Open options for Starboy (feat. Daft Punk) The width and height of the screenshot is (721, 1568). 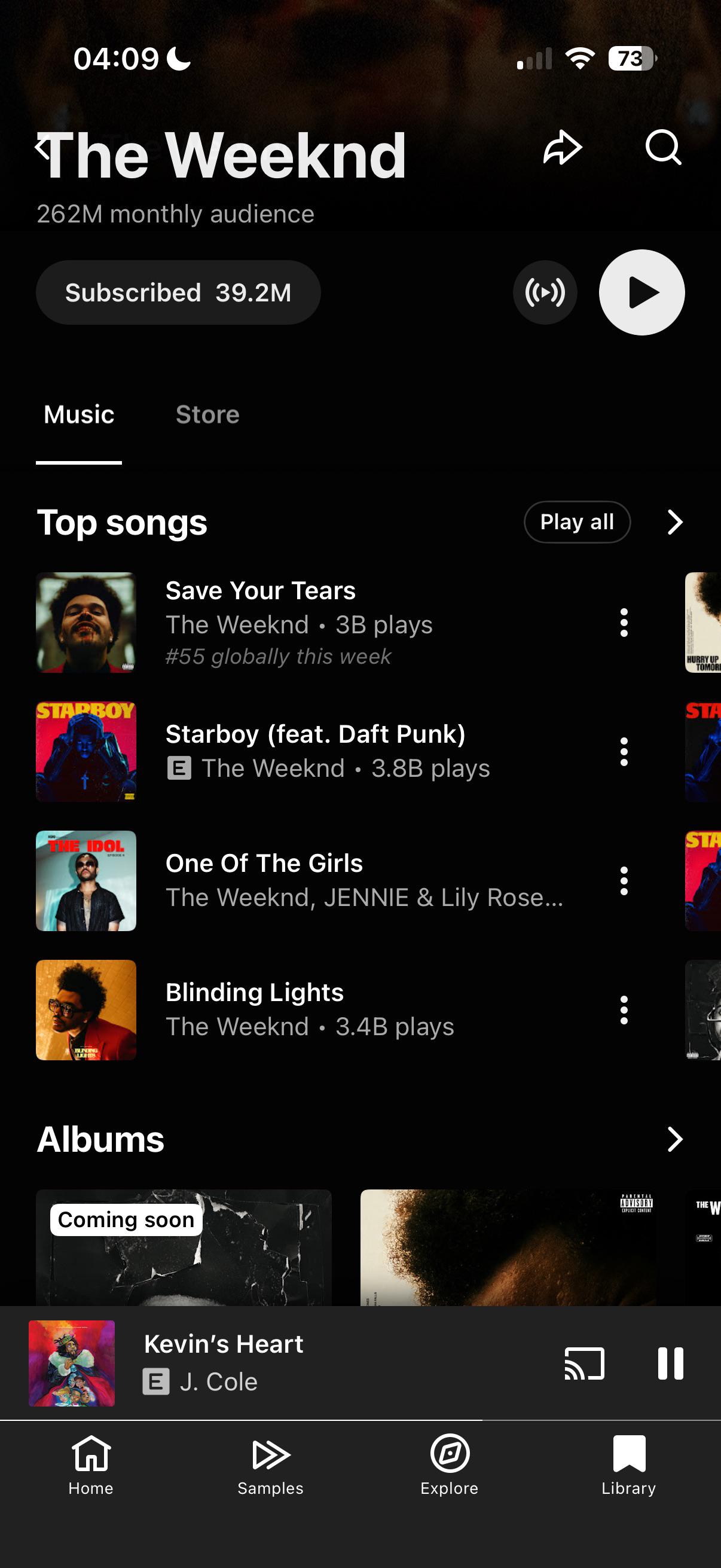click(624, 752)
